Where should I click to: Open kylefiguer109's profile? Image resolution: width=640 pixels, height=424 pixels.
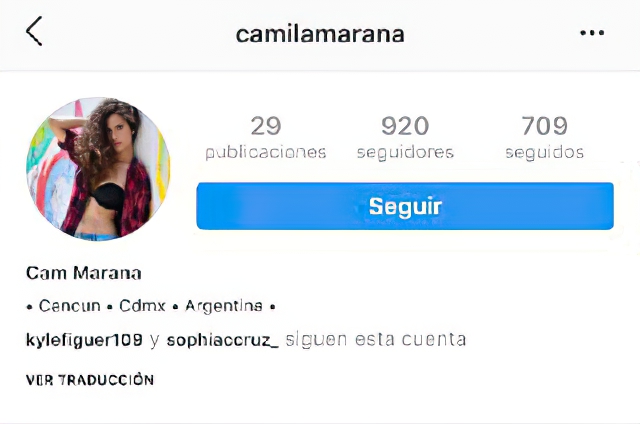84,340
